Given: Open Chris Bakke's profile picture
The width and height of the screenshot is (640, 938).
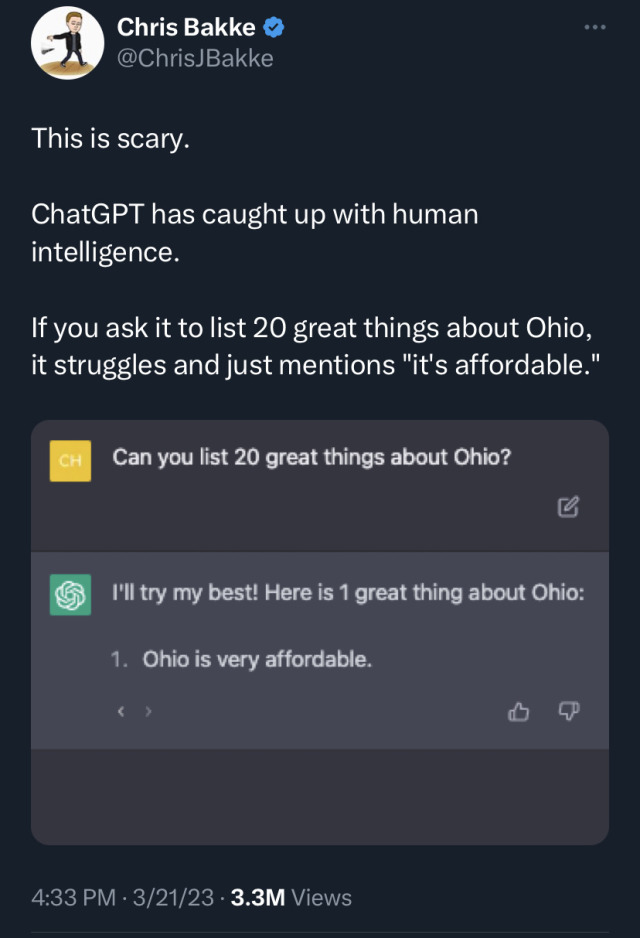Looking at the screenshot, I should click(x=69, y=43).
